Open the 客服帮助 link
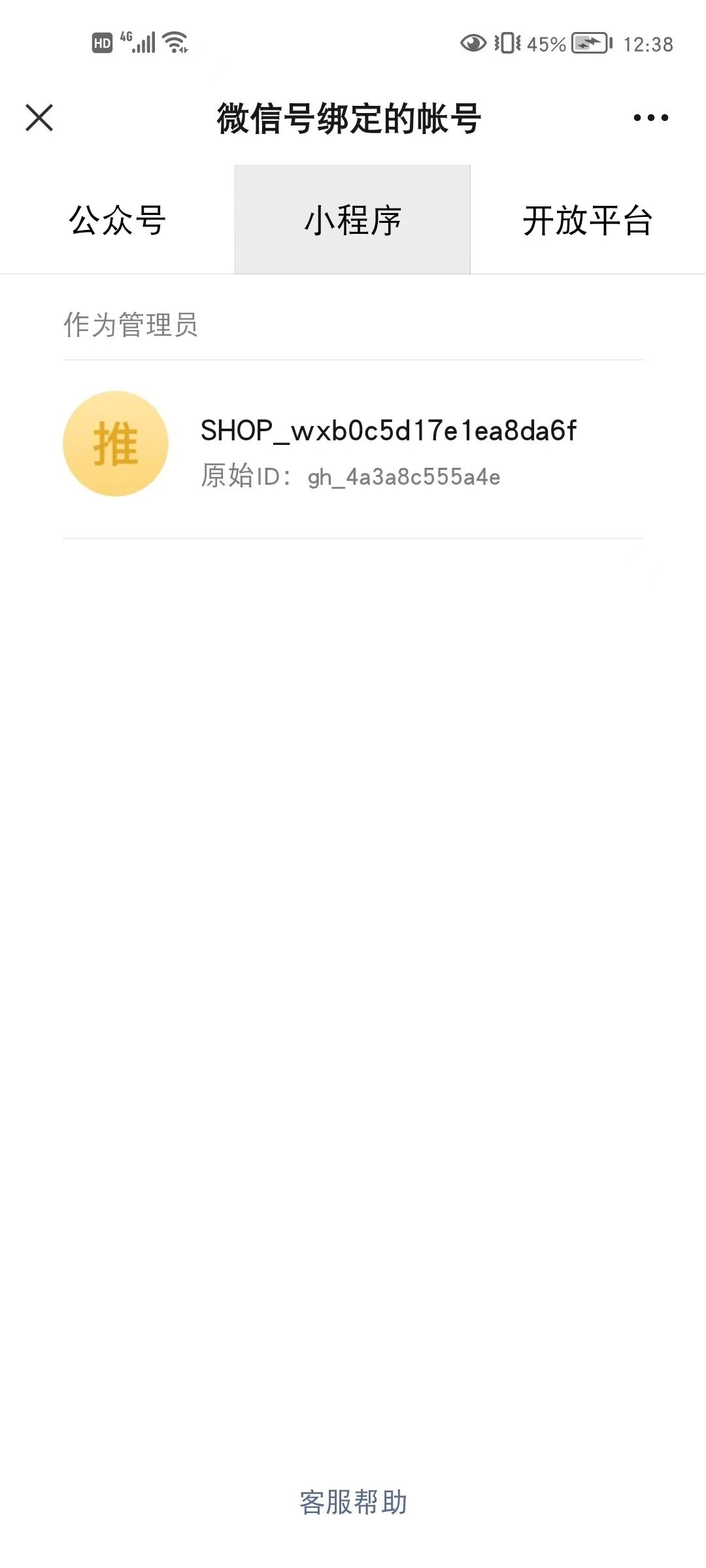 click(353, 1502)
